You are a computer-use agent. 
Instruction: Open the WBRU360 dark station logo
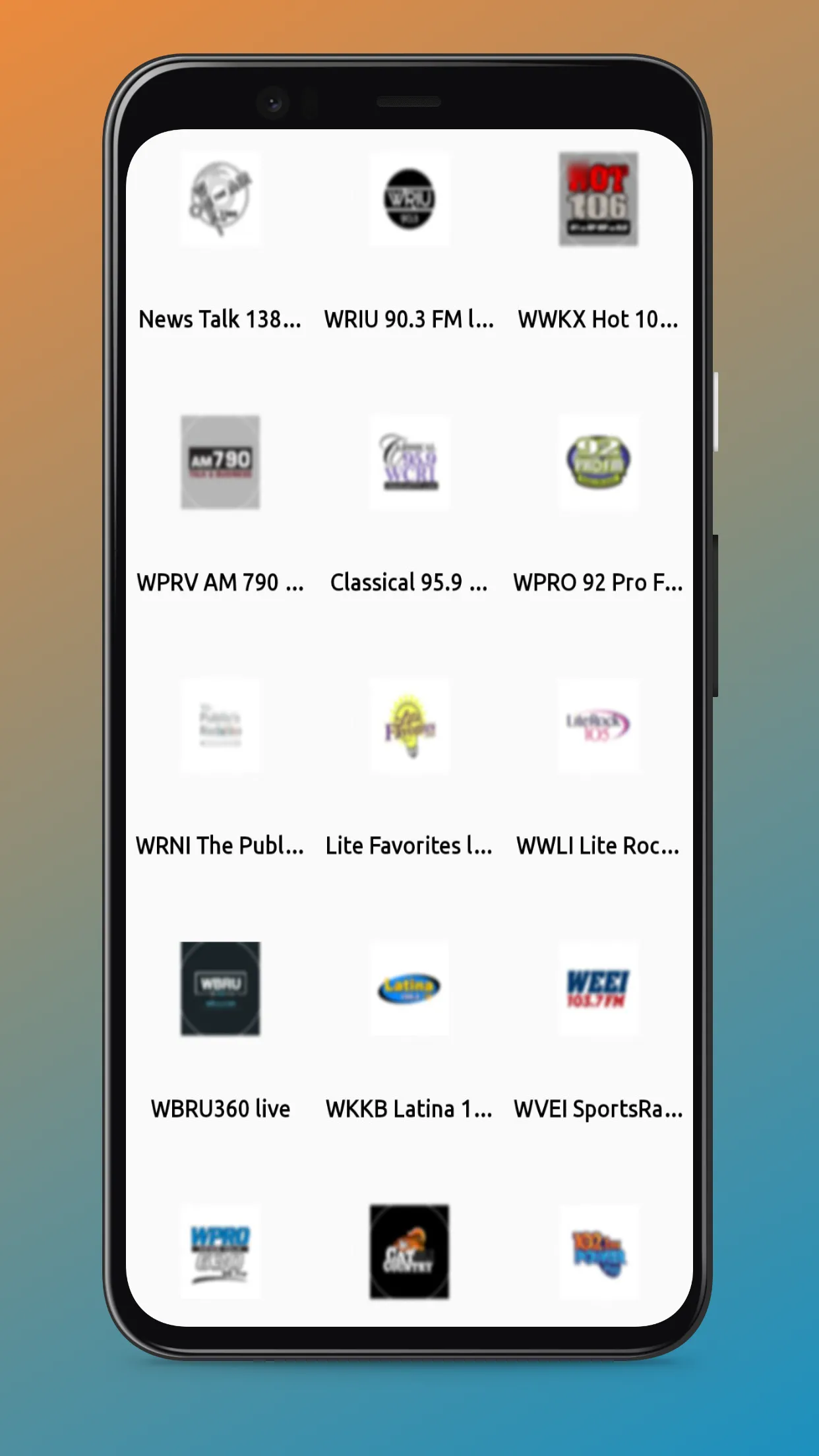click(x=220, y=989)
